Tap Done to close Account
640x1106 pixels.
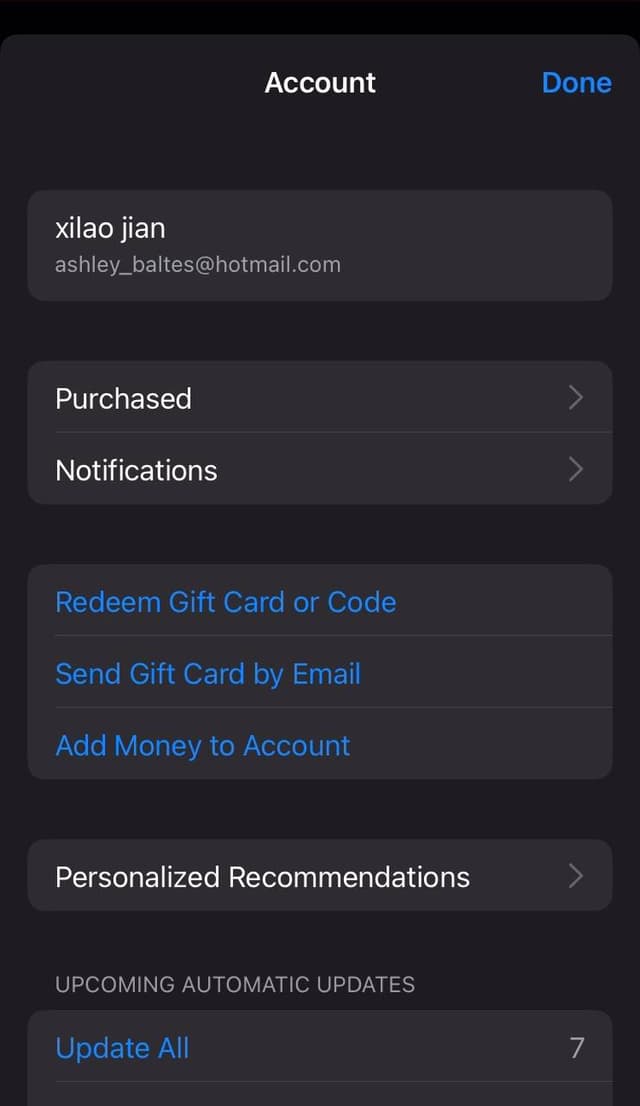click(576, 83)
